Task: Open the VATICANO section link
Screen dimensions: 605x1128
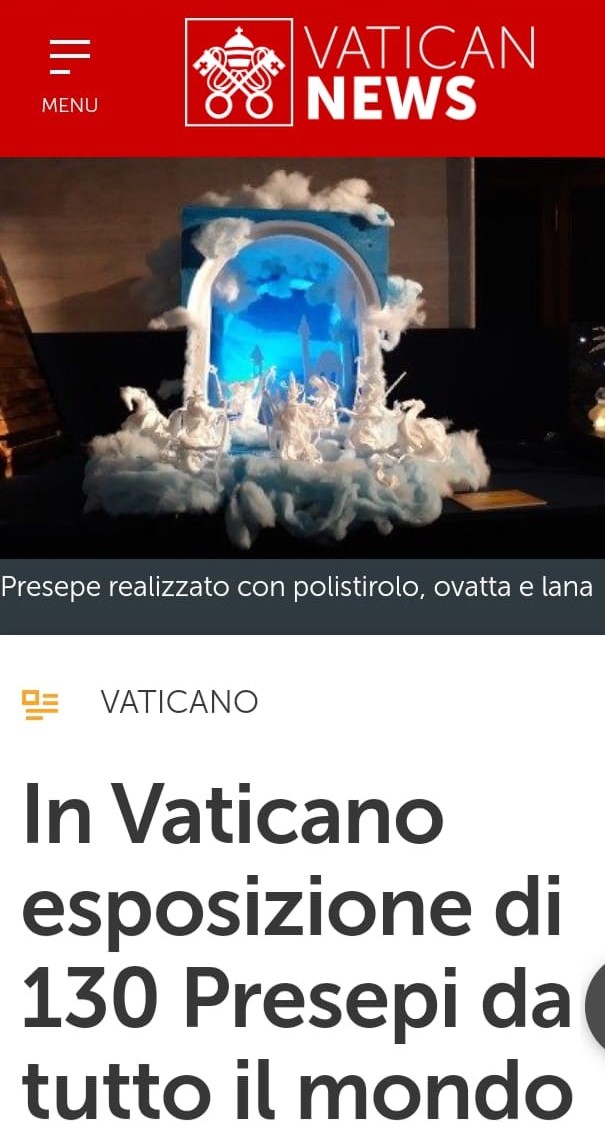Action: pos(179,702)
